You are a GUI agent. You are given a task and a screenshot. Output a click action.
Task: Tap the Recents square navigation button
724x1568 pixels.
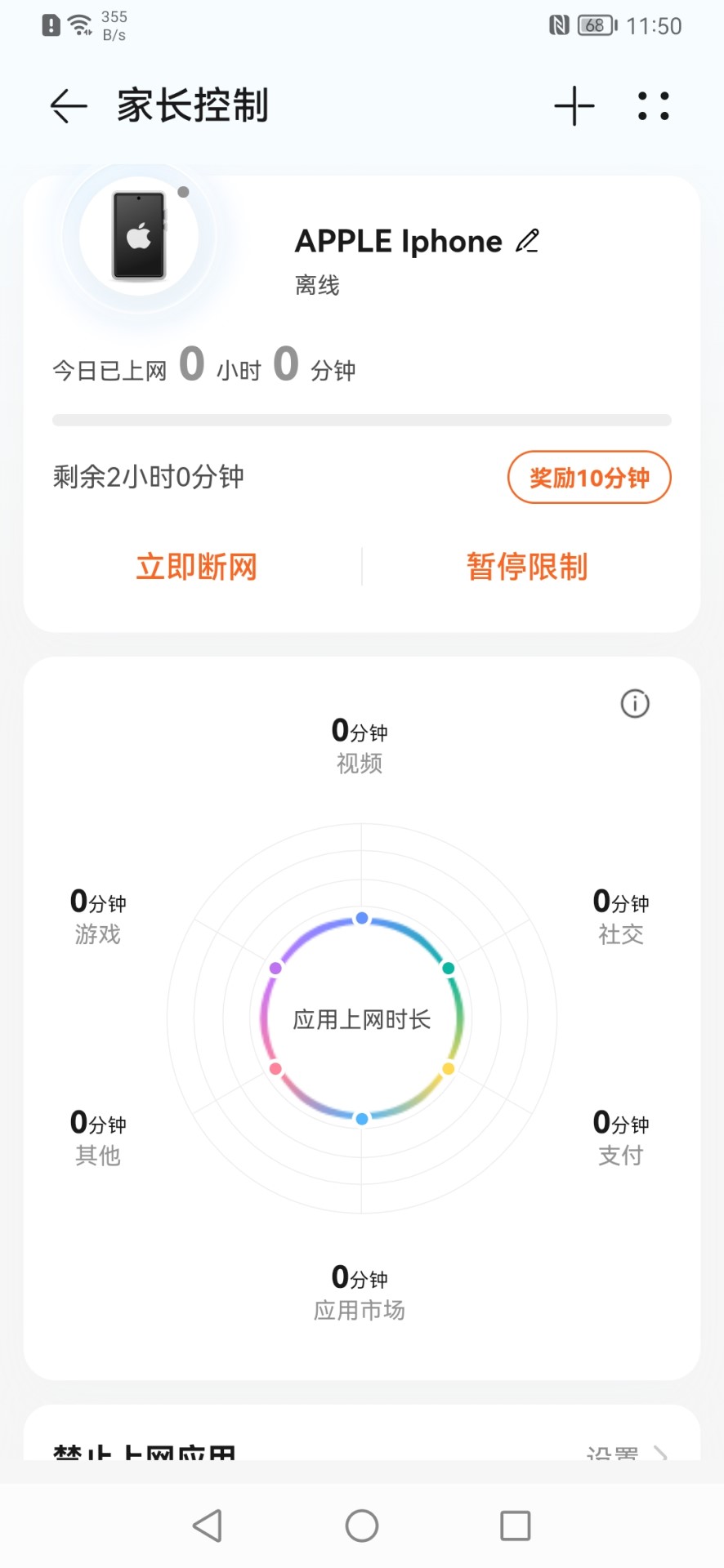click(515, 1524)
